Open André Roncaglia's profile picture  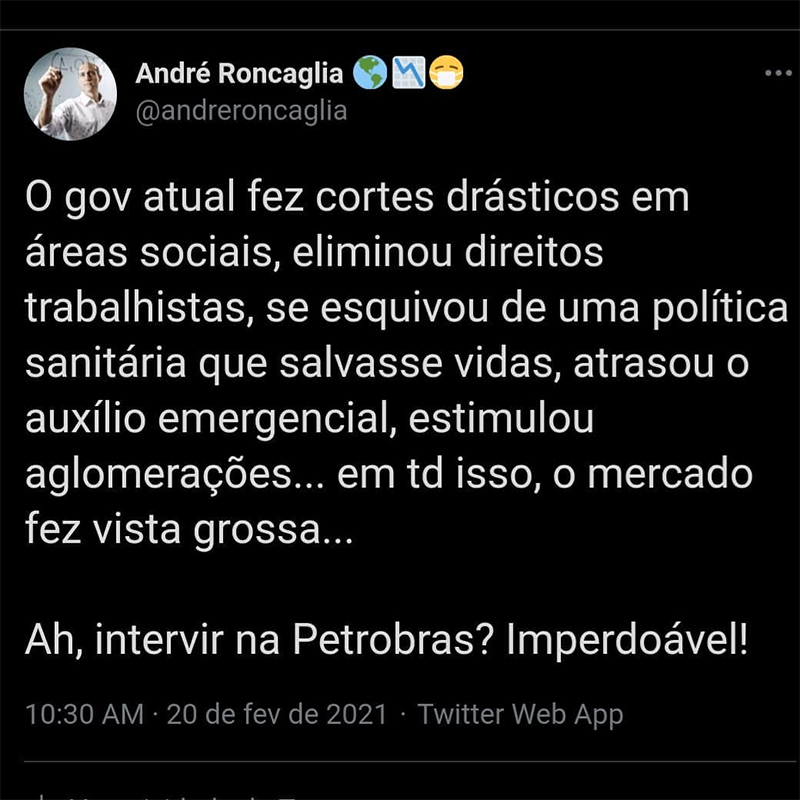click(70, 94)
